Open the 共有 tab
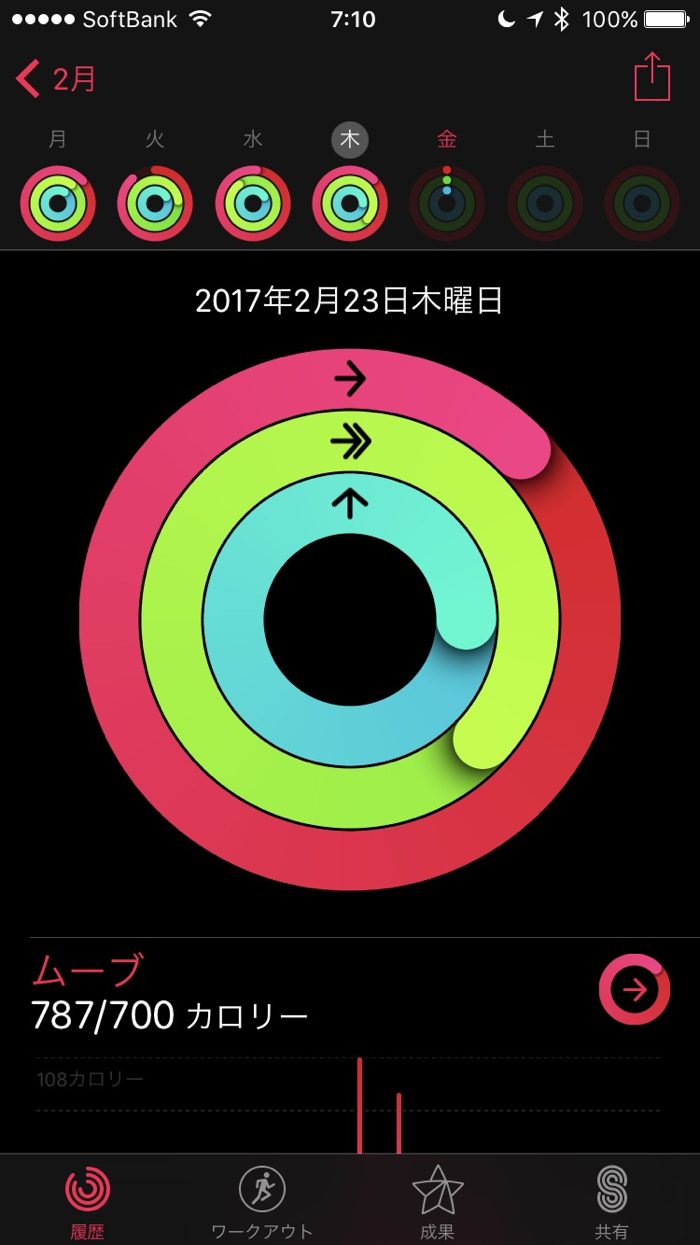 (612, 1201)
